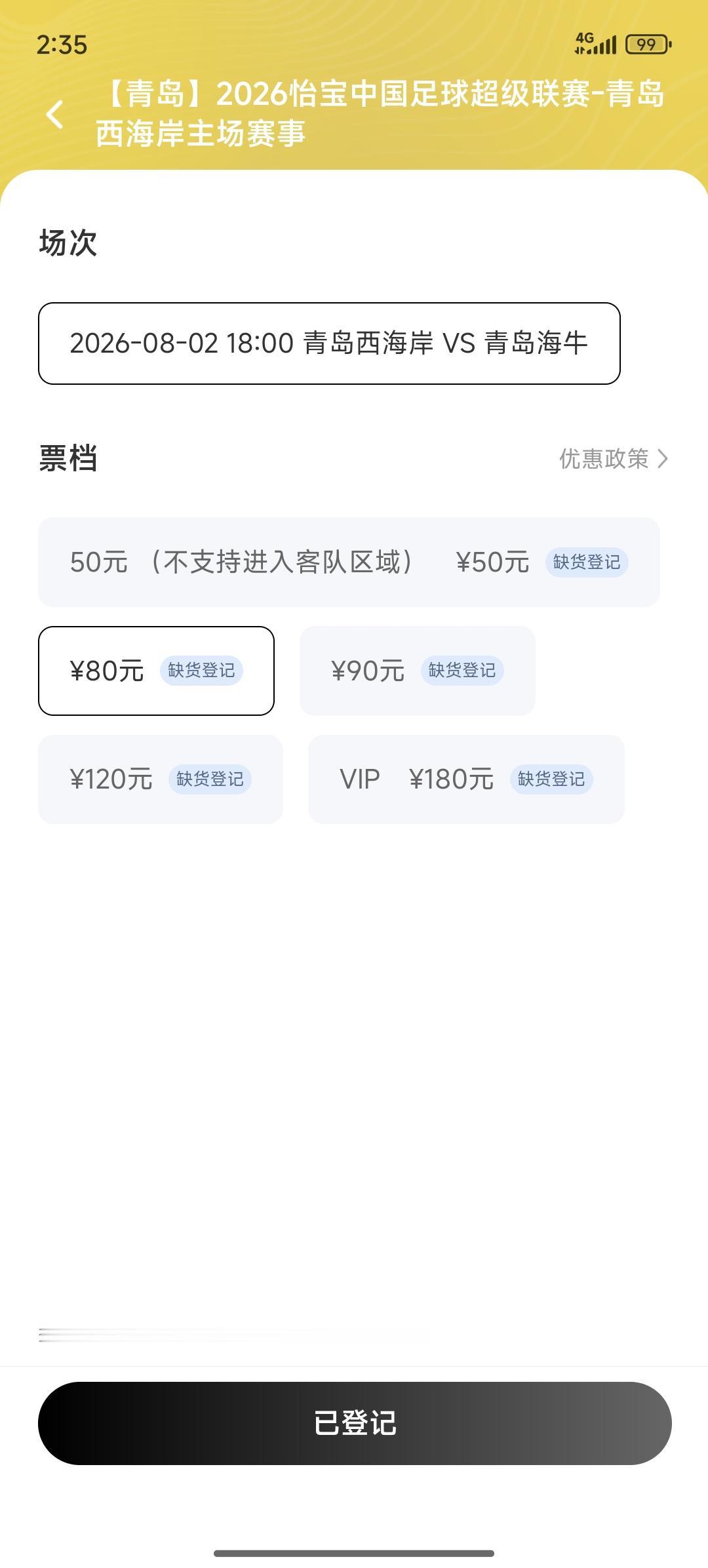Open the 优惠政策 discount policy link

[x=614, y=459]
